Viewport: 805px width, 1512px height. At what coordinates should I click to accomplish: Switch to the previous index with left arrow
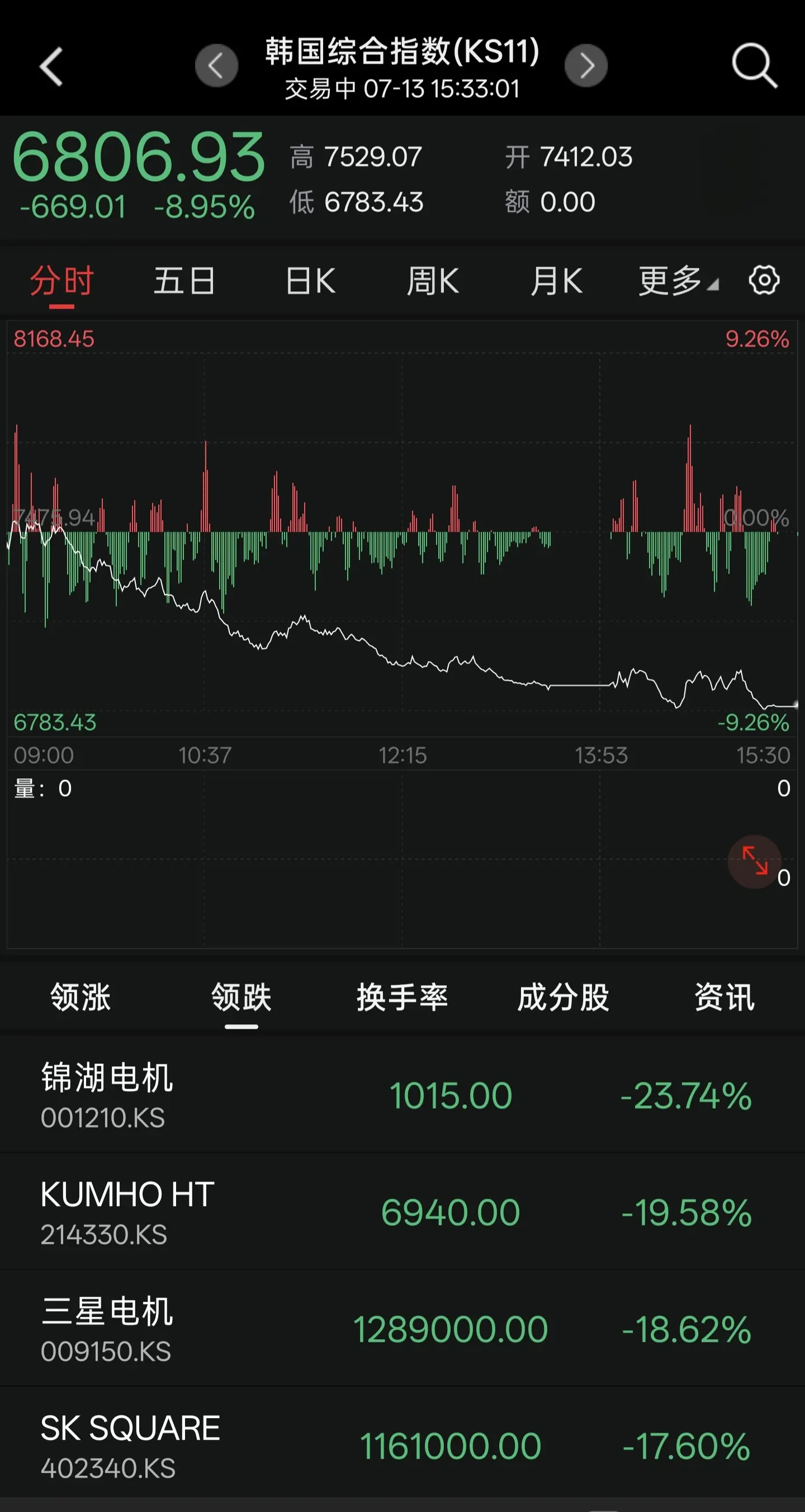tap(216, 65)
